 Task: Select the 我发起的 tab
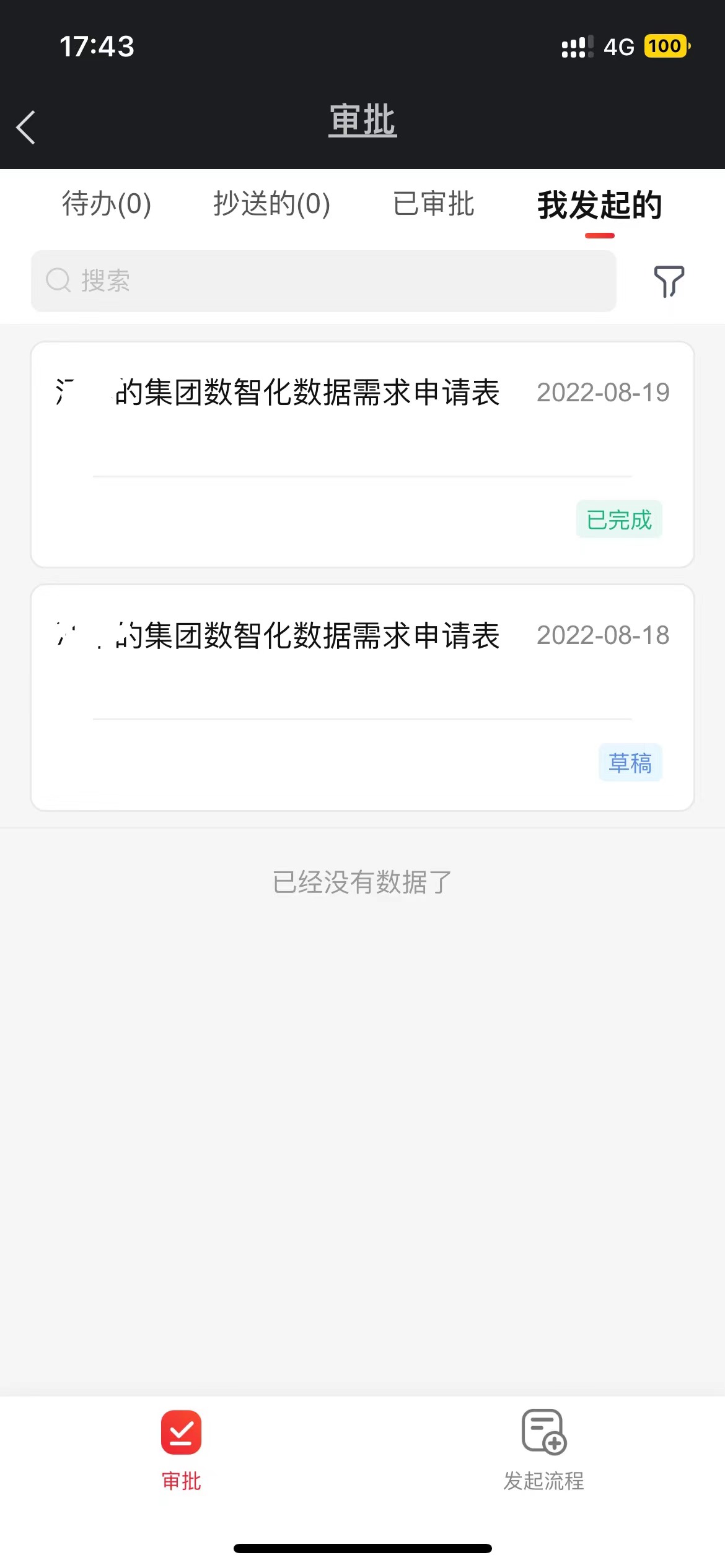coord(599,206)
